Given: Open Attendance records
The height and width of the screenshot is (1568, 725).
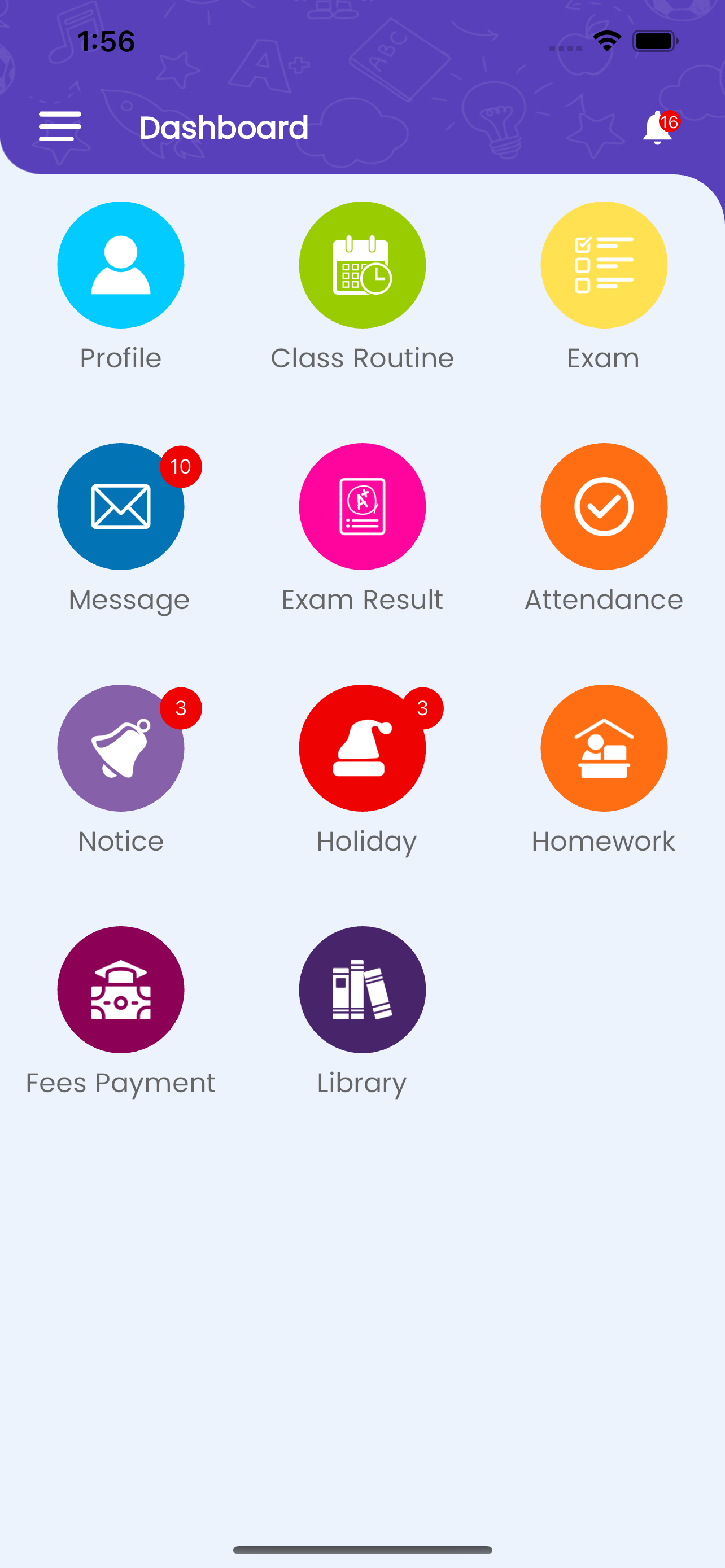Looking at the screenshot, I should tap(603, 507).
